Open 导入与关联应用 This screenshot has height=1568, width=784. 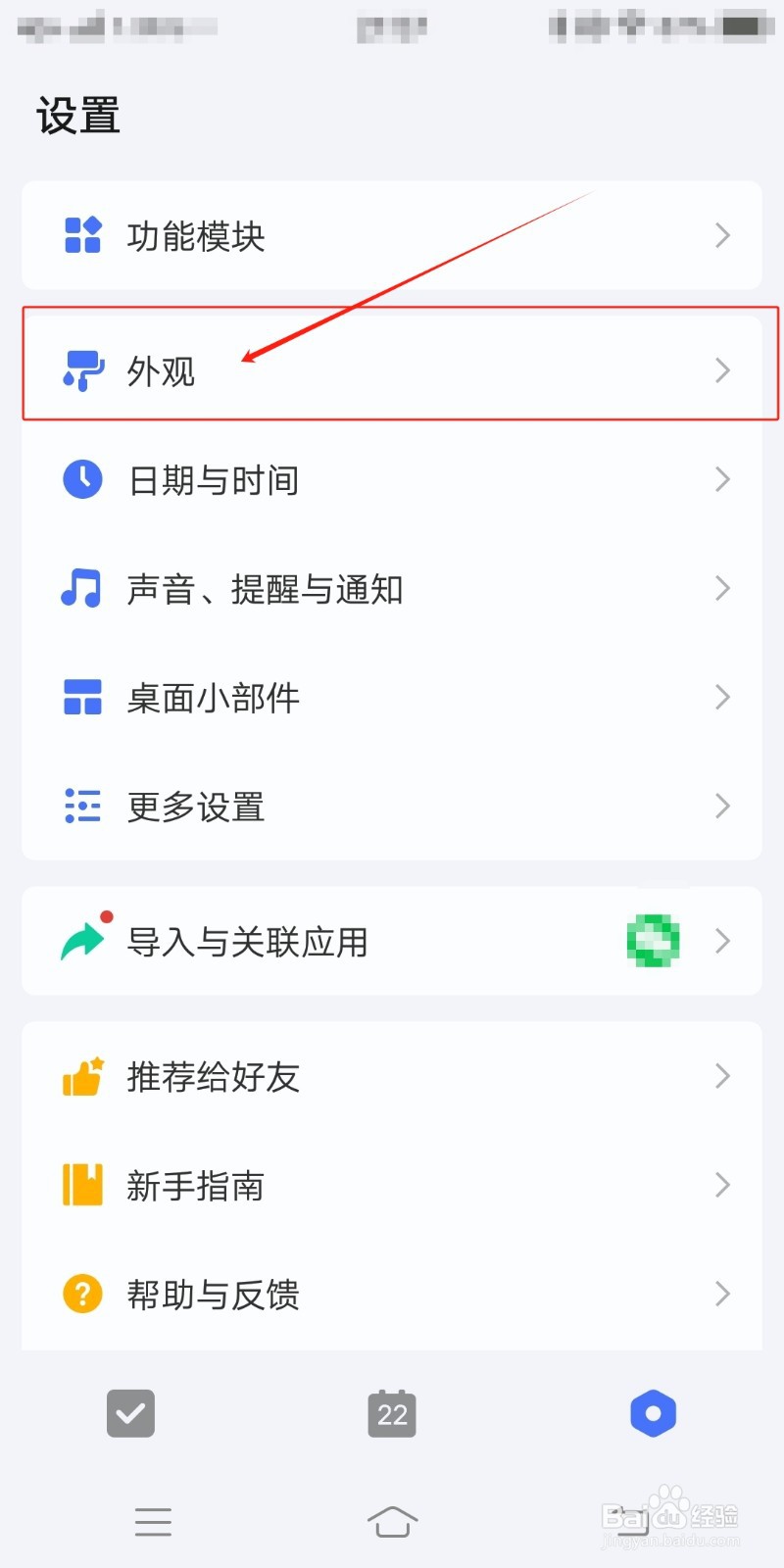[392, 942]
